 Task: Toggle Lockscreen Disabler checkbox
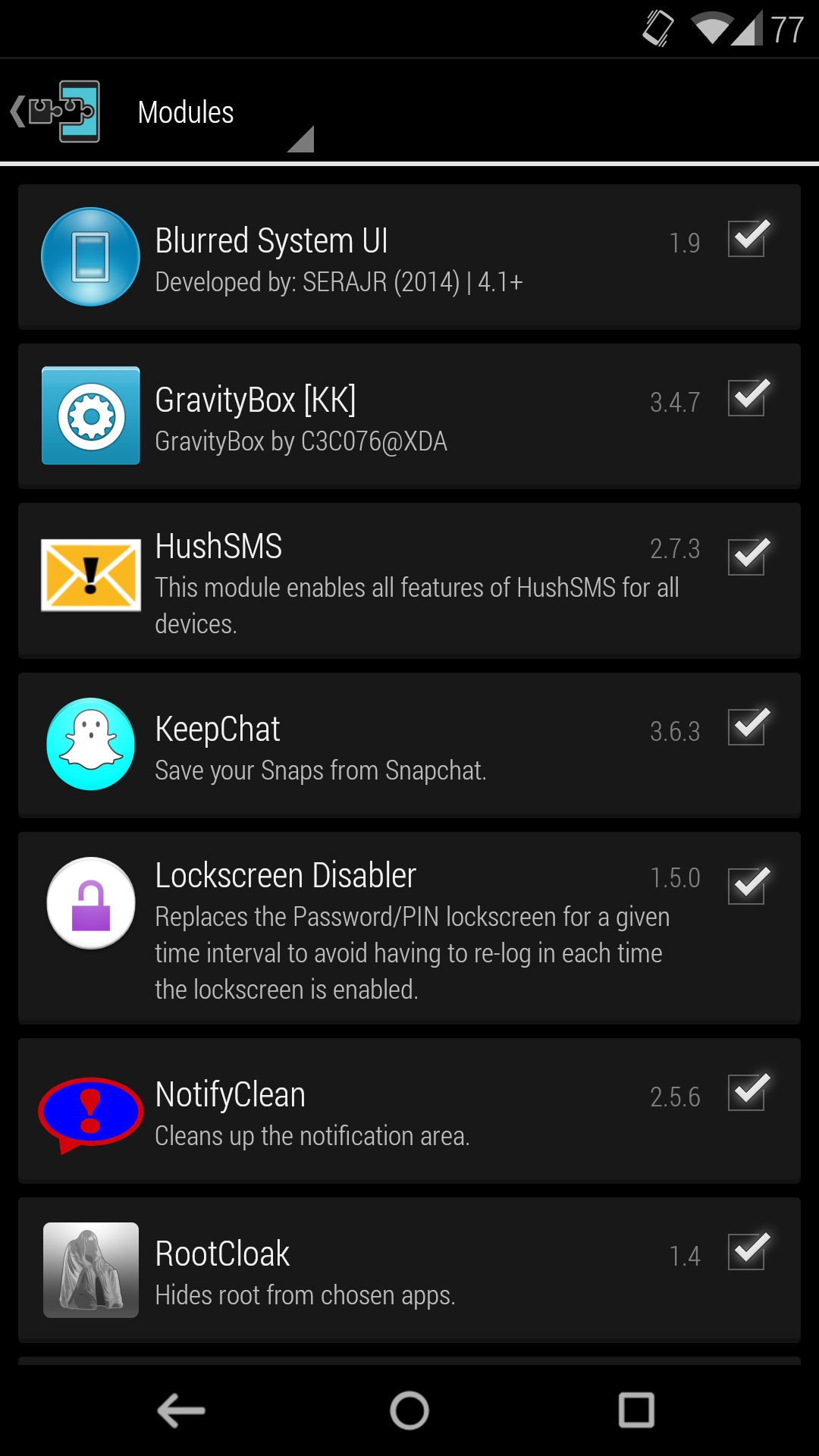747,886
